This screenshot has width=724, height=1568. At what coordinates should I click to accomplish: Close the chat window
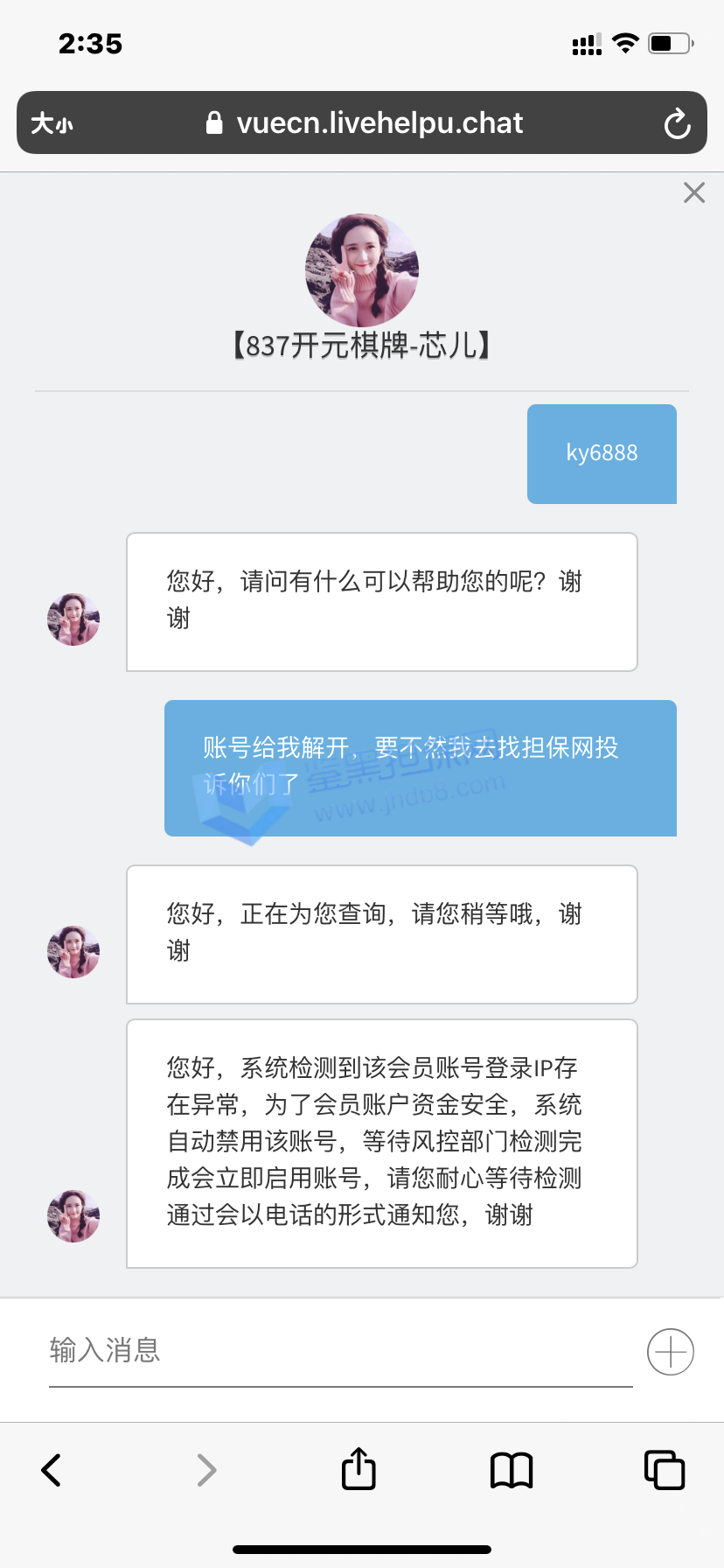pyautogui.click(x=694, y=192)
